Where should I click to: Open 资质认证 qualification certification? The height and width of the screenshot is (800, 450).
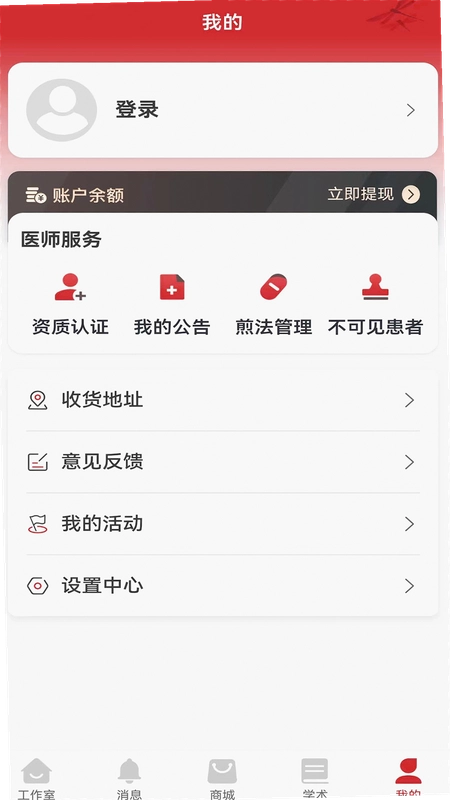70,304
